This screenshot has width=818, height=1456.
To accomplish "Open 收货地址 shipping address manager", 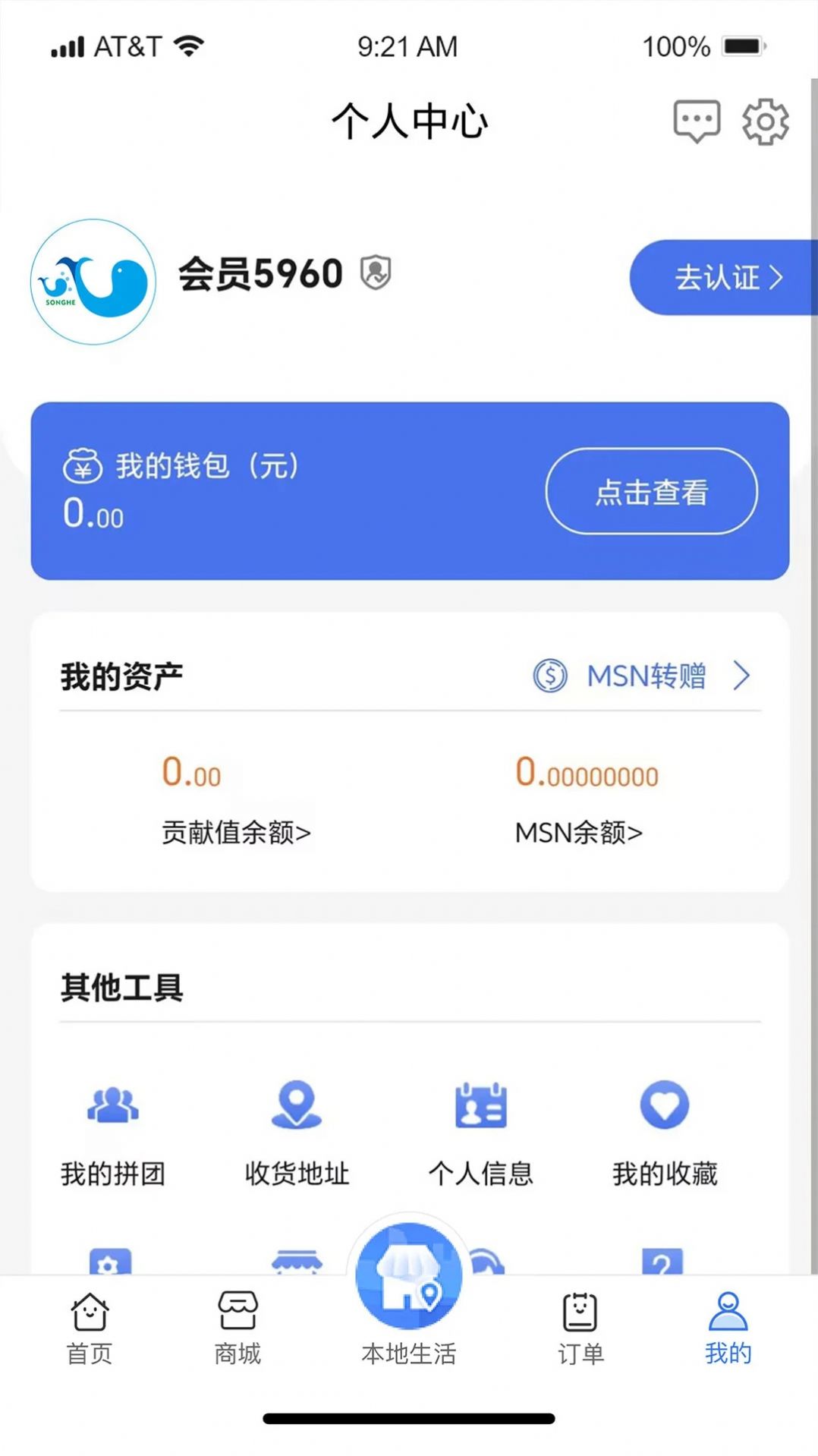I will [x=297, y=1131].
